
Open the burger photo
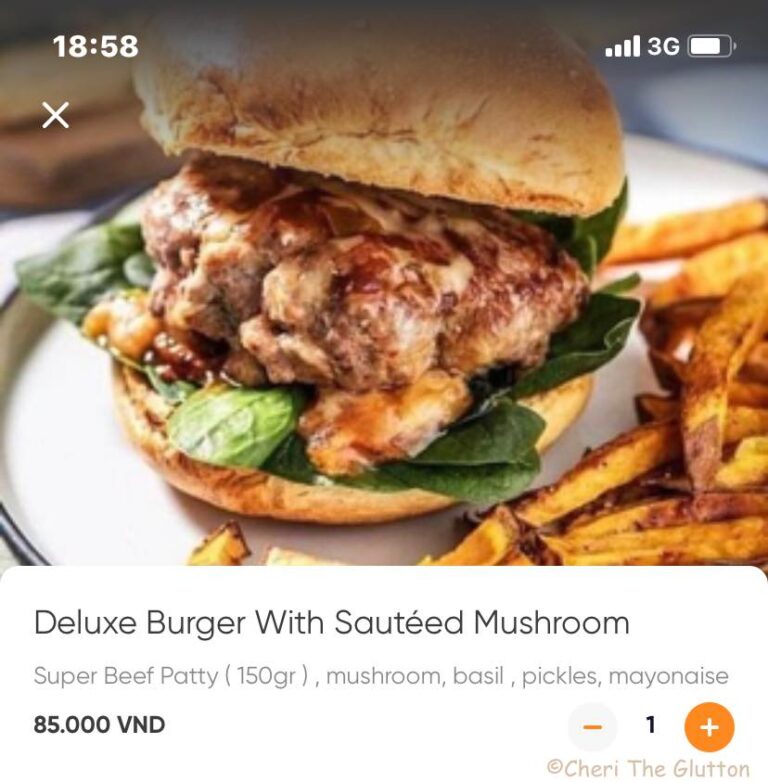(x=350, y=300)
